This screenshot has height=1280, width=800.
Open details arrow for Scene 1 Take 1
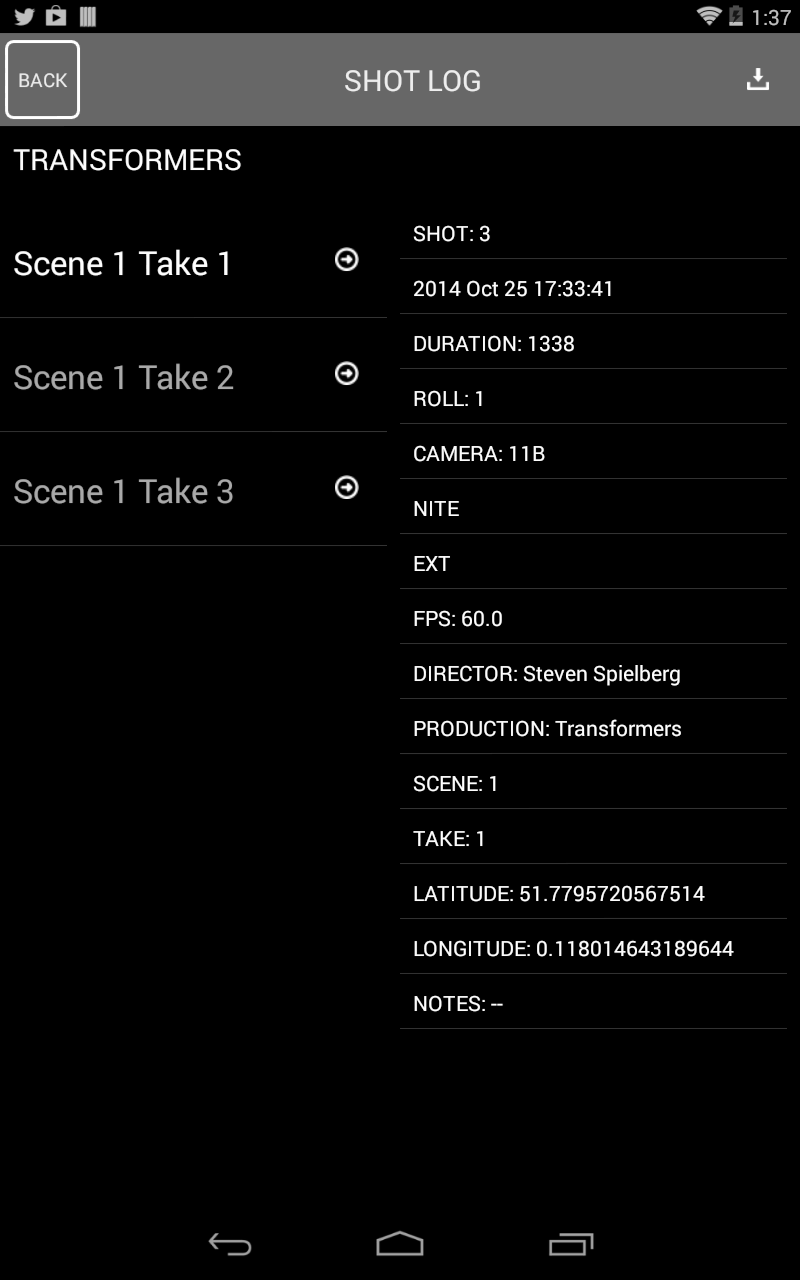pyautogui.click(x=345, y=261)
